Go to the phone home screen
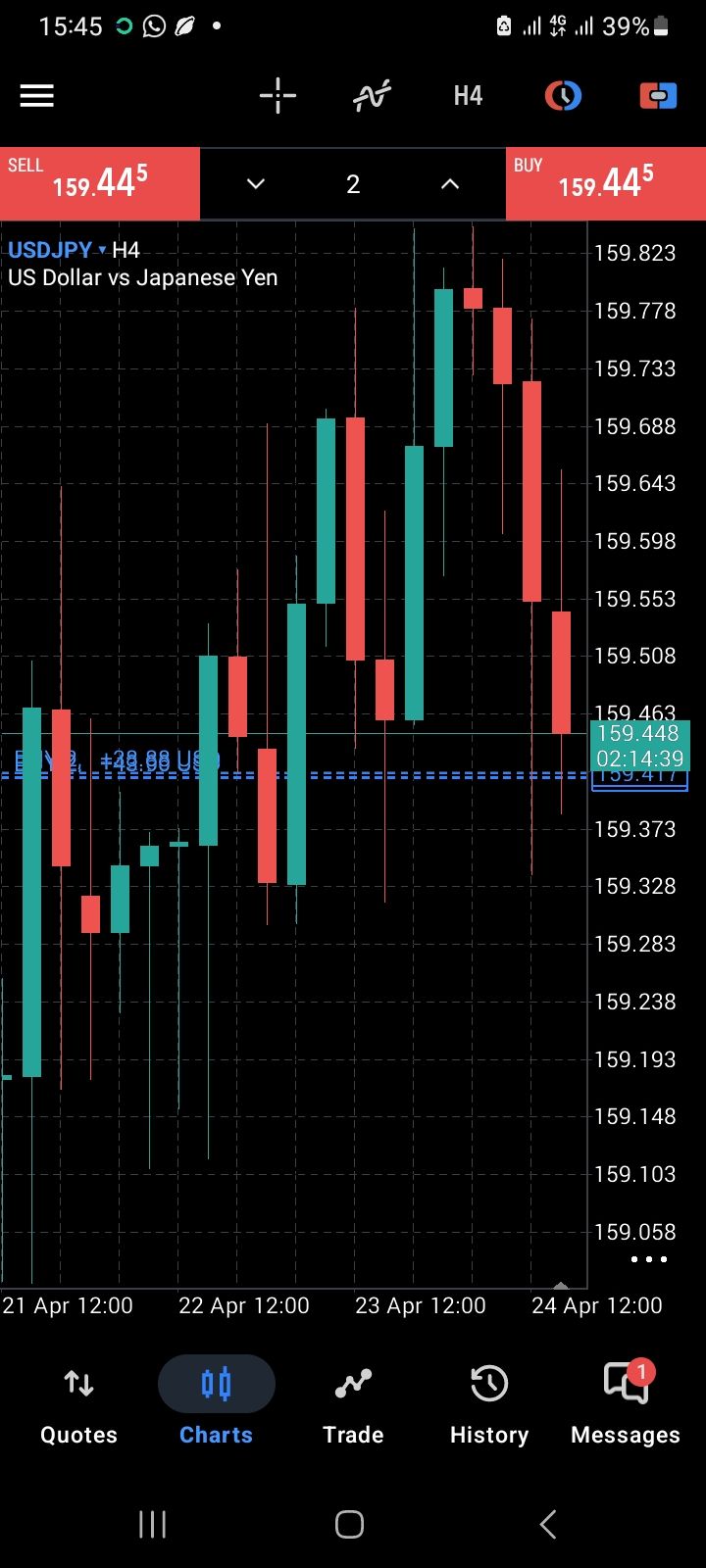Image resolution: width=706 pixels, height=1568 pixels. (x=350, y=1524)
